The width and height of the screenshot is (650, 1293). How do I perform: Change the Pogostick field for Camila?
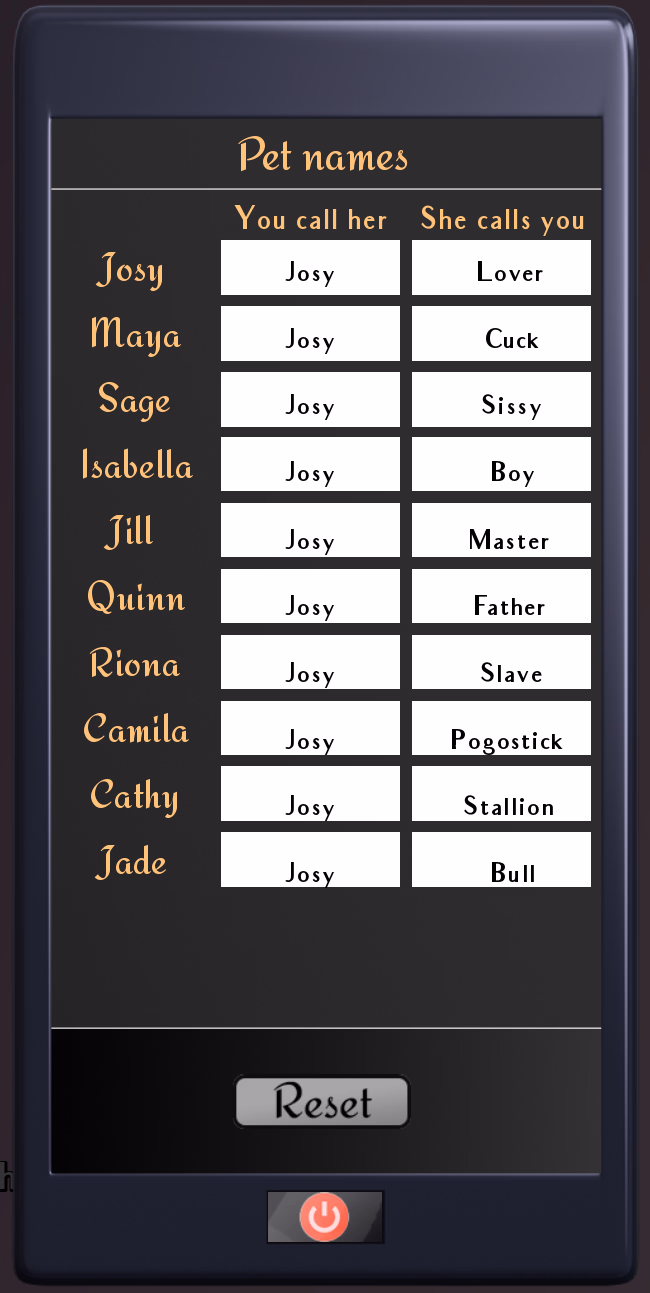pos(501,729)
